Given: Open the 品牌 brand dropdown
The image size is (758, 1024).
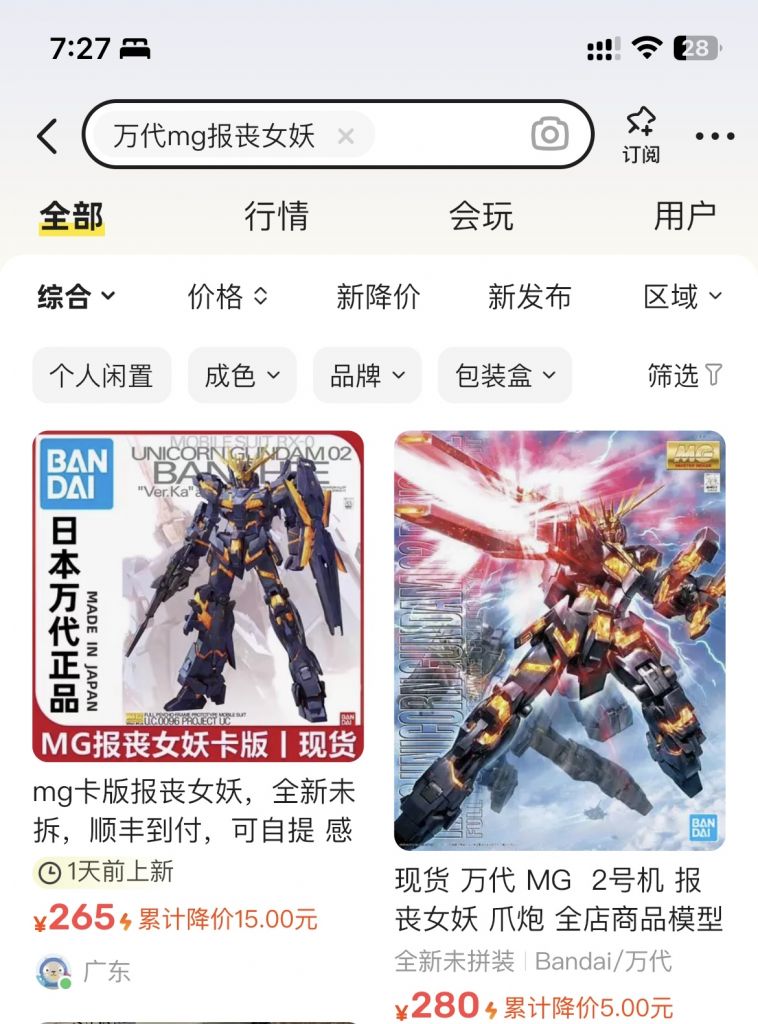Looking at the screenshot, I should [367, 374].
